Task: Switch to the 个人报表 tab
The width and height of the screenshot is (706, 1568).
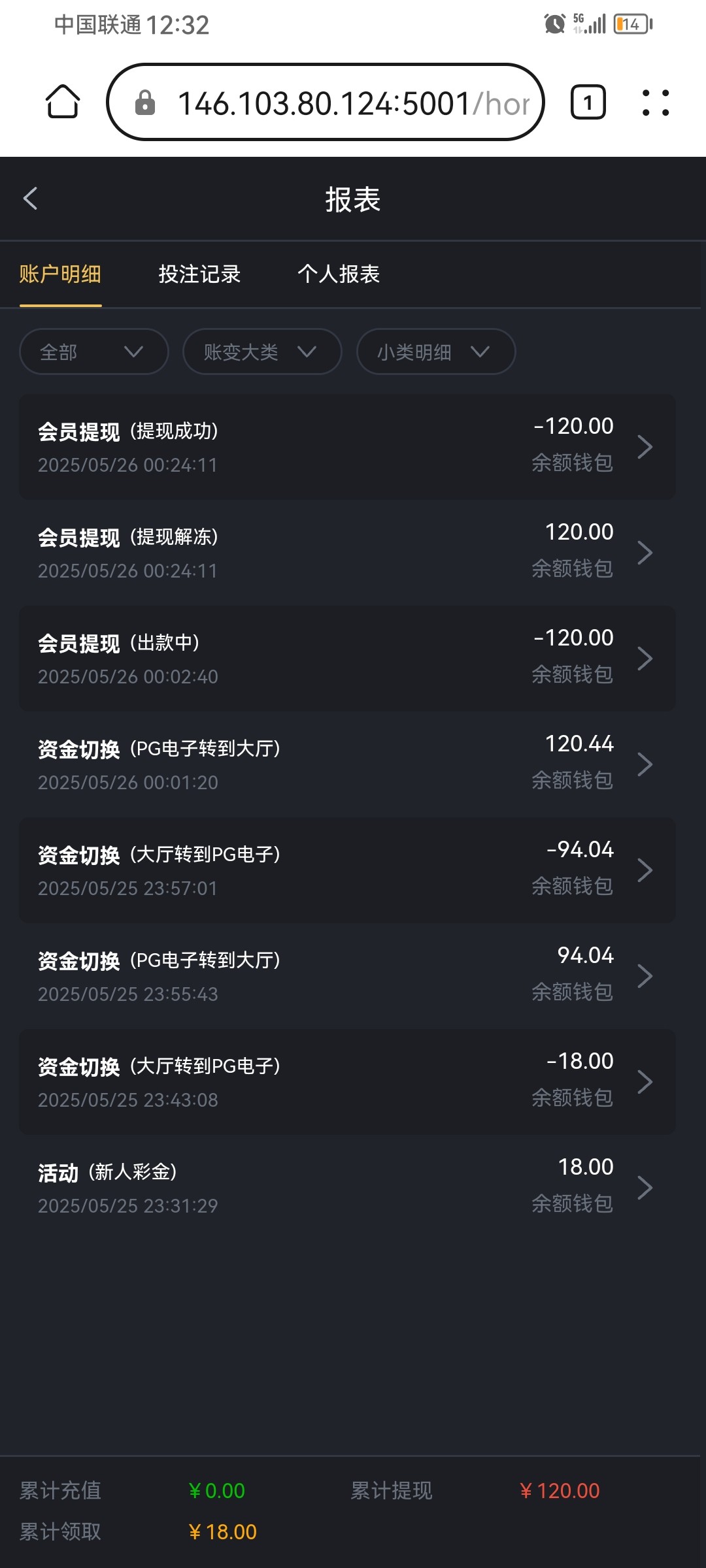Action: [x=339, y=274]
